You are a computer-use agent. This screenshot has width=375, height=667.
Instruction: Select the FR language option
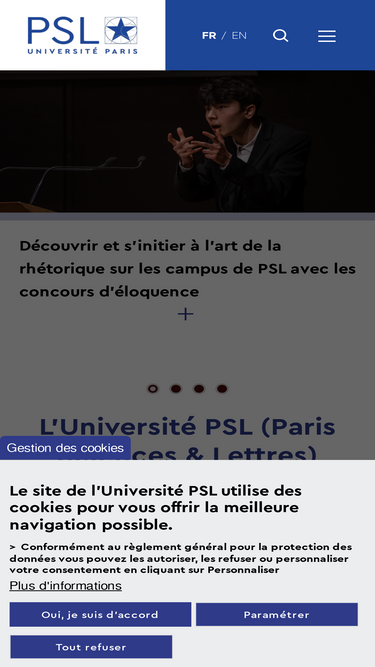click(209, 36)
